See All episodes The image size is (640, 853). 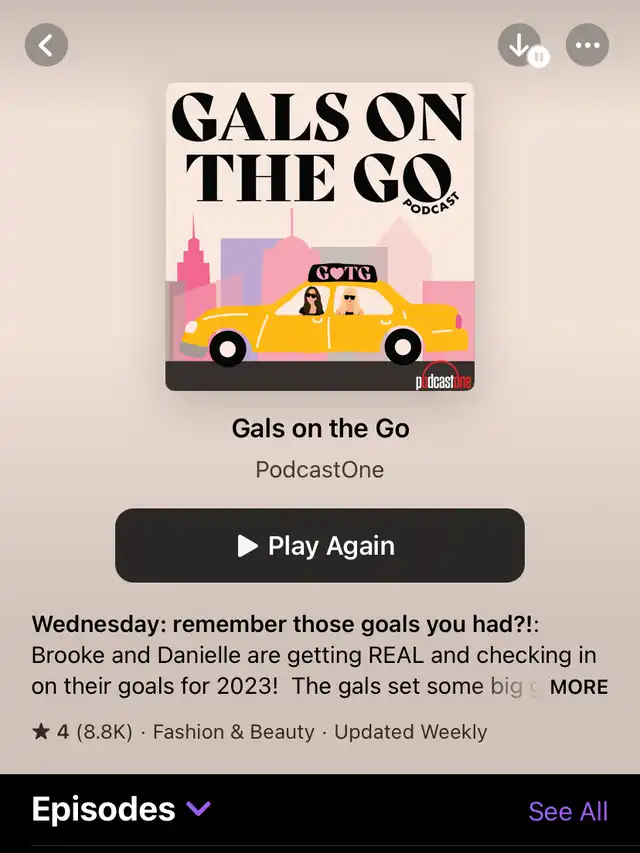(x=567, y=811)
